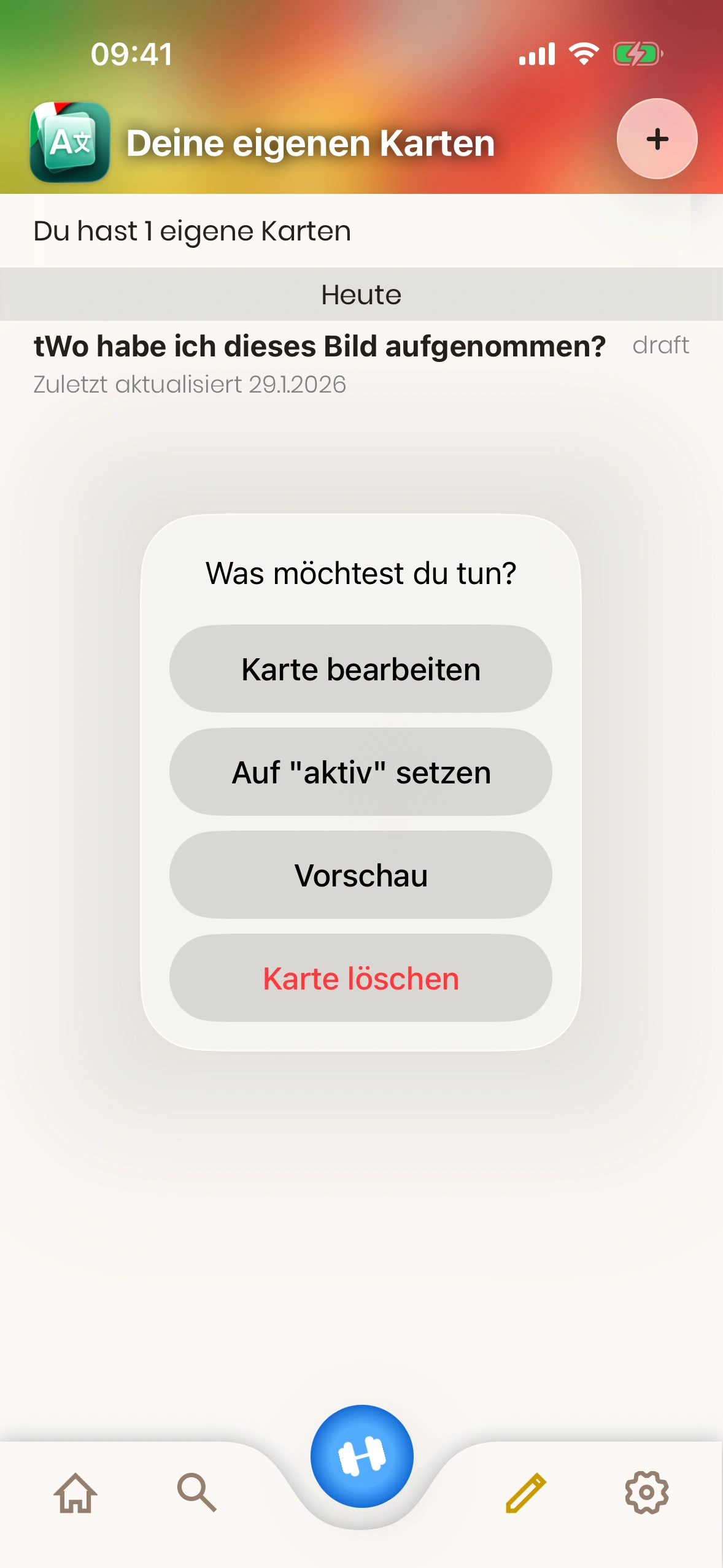Open the settings gear tab
723x1568 pixels.
[646, 1492]
